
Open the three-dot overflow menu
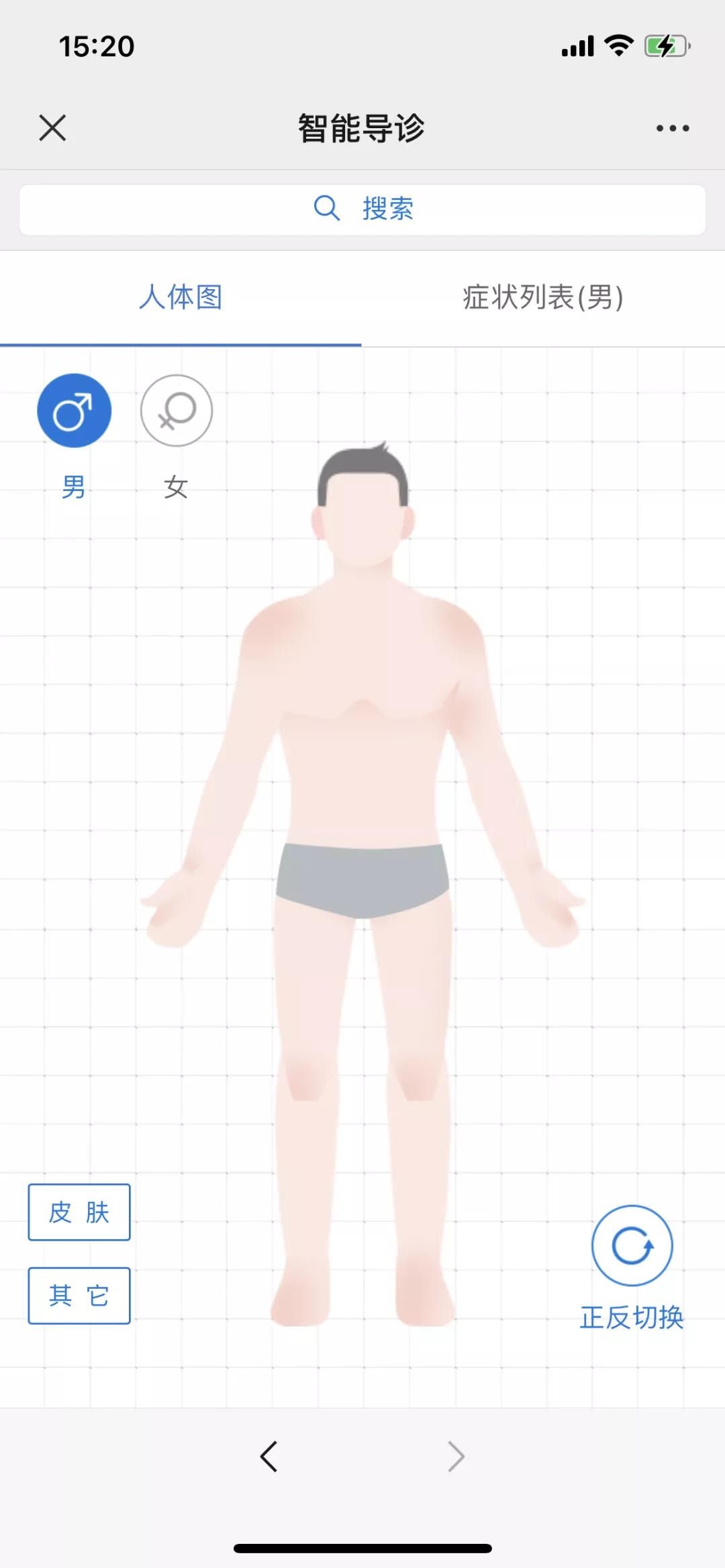click(x=673, y=128)
